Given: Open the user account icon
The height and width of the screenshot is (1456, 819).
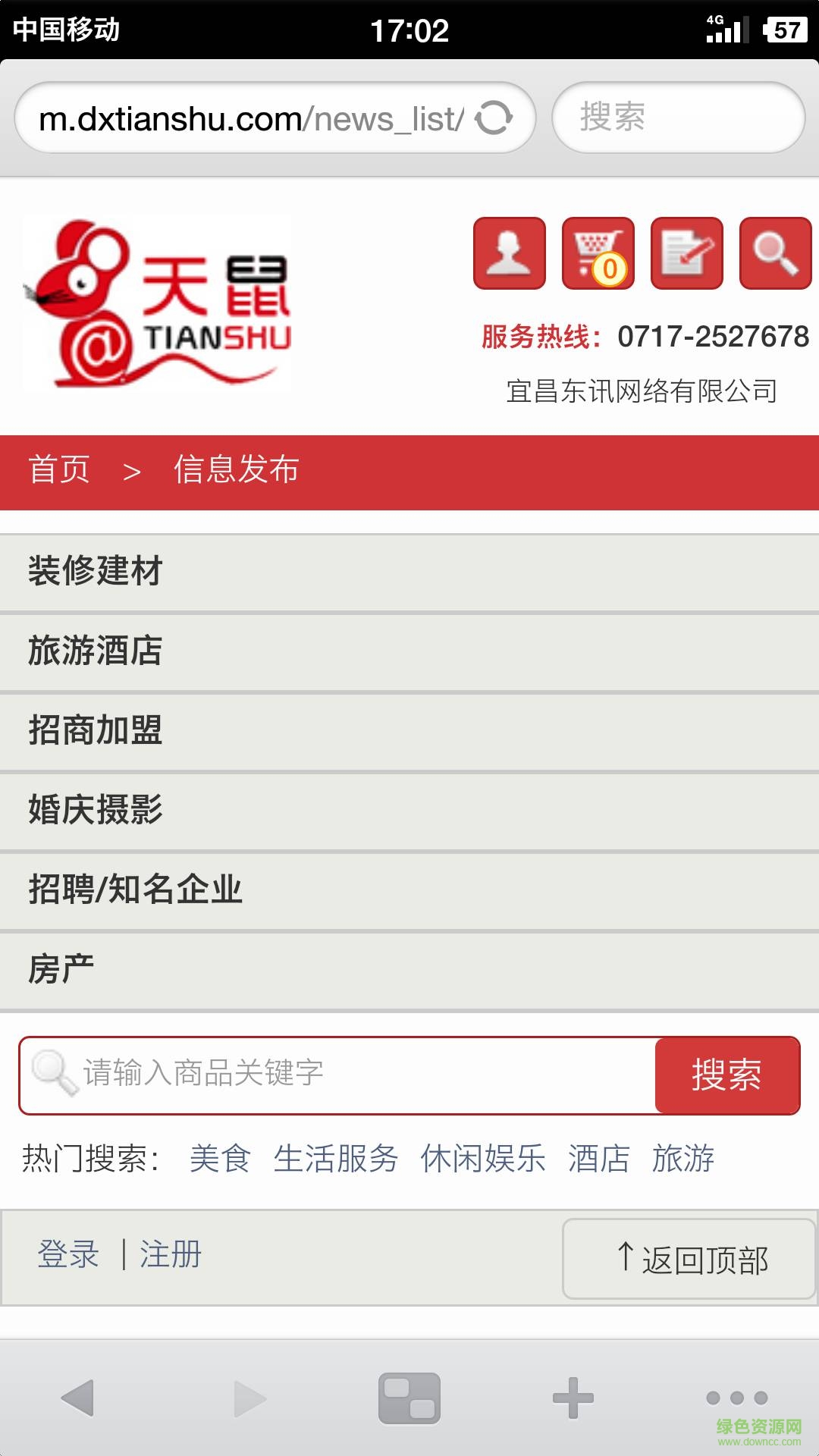Looking at the screenshot, I should pyautogui.click(x=509, y=253).
